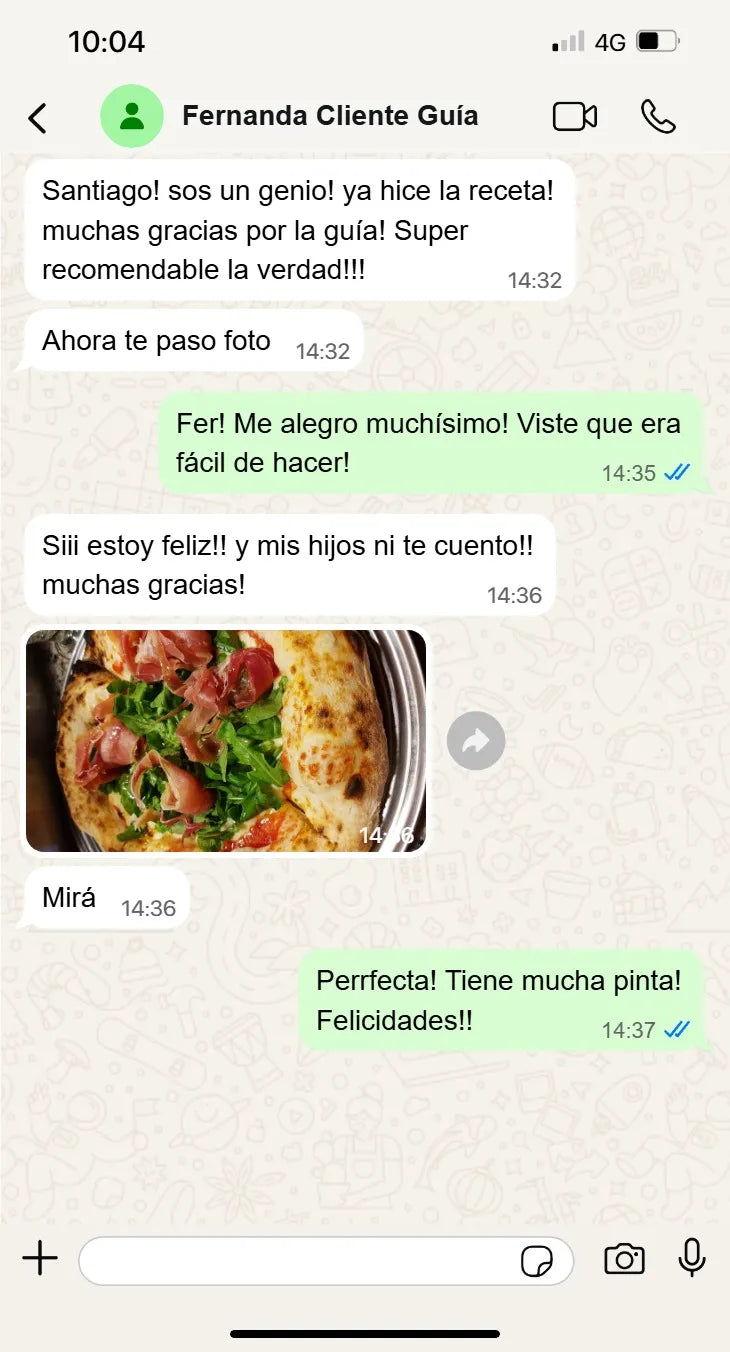The width and height of the screenshot is (730, 1352).
Task: Record a voice message with the microphone
Action: point(693,1259)
